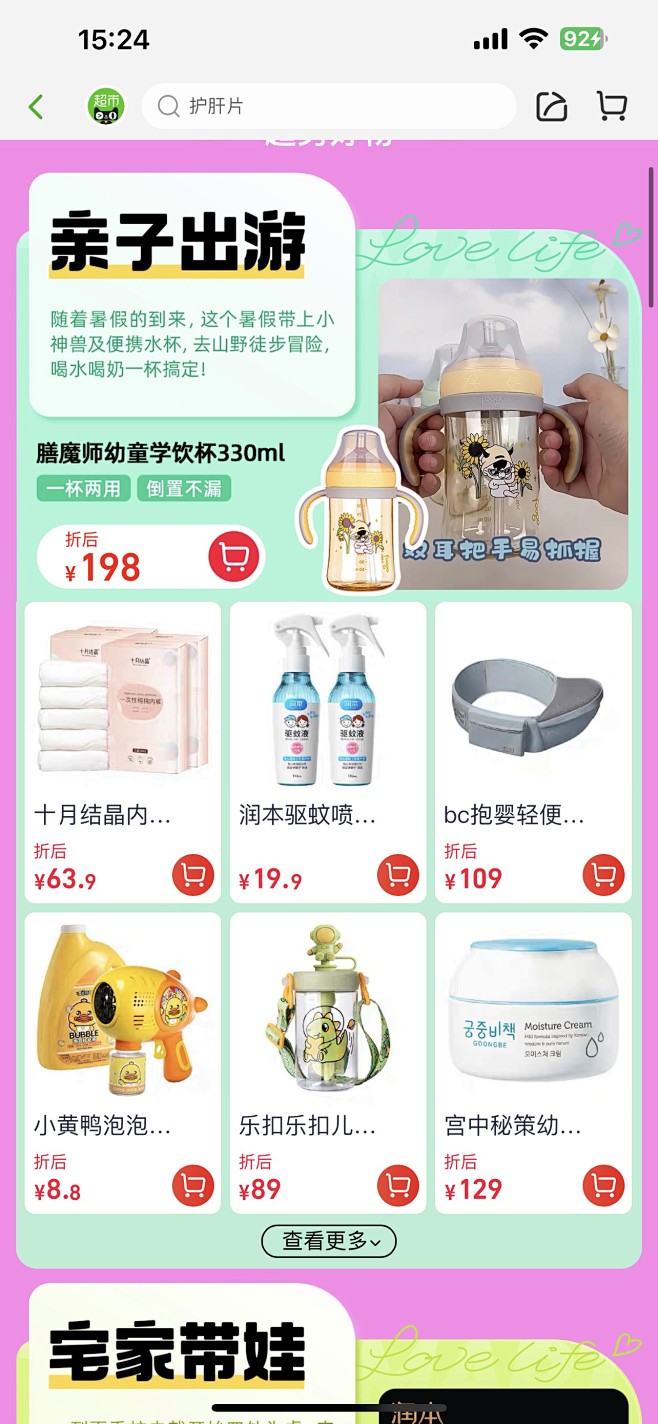This screenshot has width=658, height=1424.
Task: Open the 宫中秘策 cream product card
Action: 534,1063
